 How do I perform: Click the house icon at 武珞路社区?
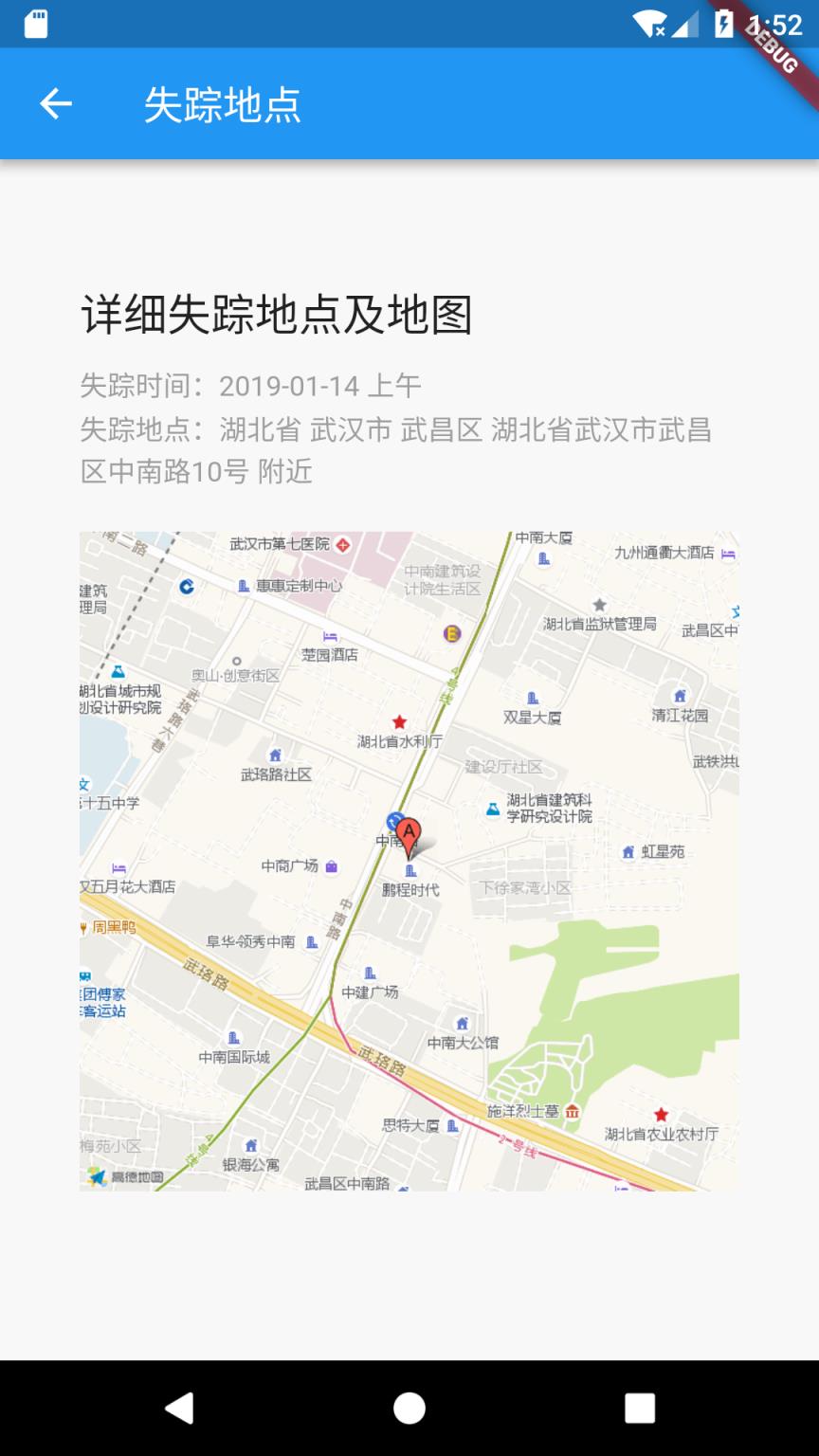pyautogui.click(x=274, y=755)
